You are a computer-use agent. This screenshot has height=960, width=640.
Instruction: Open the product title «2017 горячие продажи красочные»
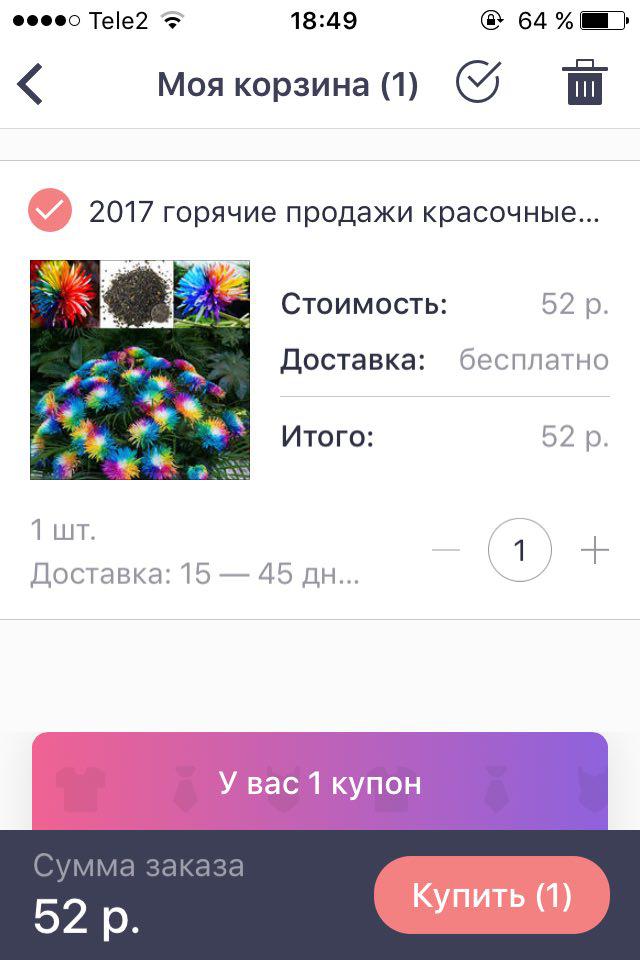coord(345,212)
